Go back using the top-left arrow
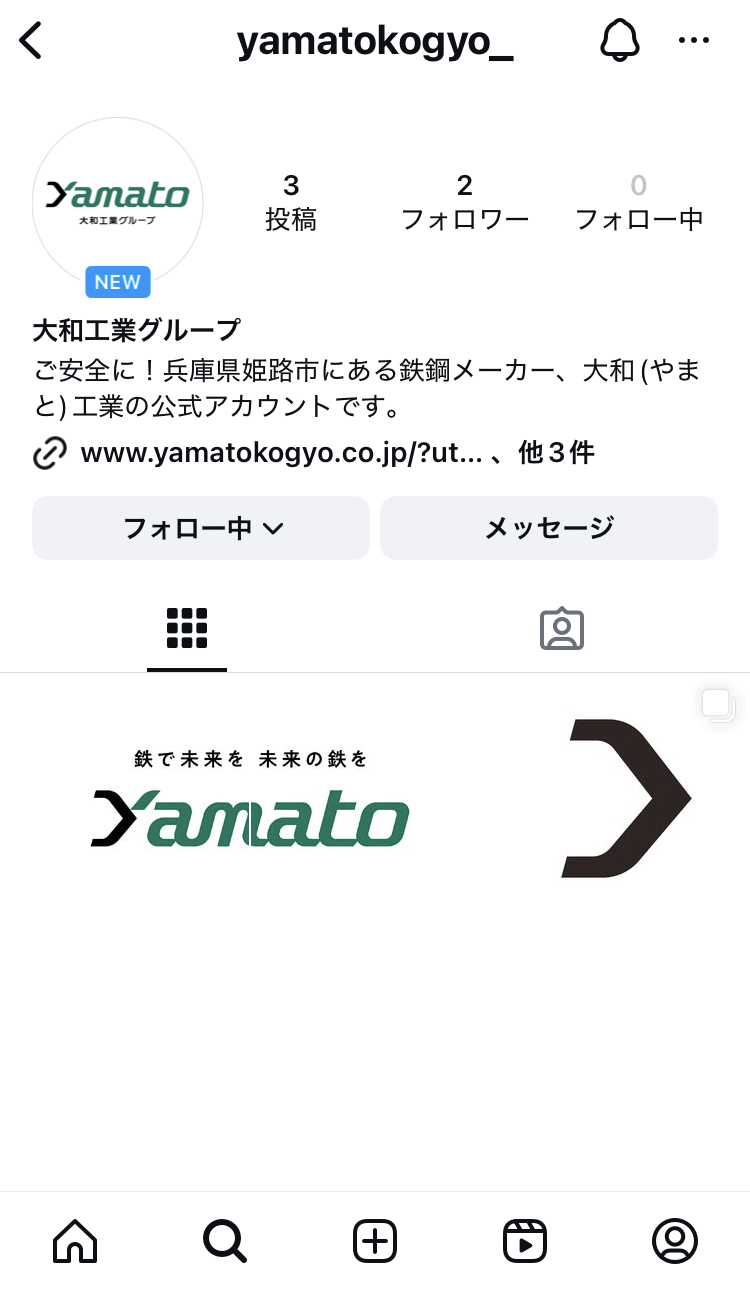Image resolution: width=750 pixels, height=1290 pixels. 32,41
